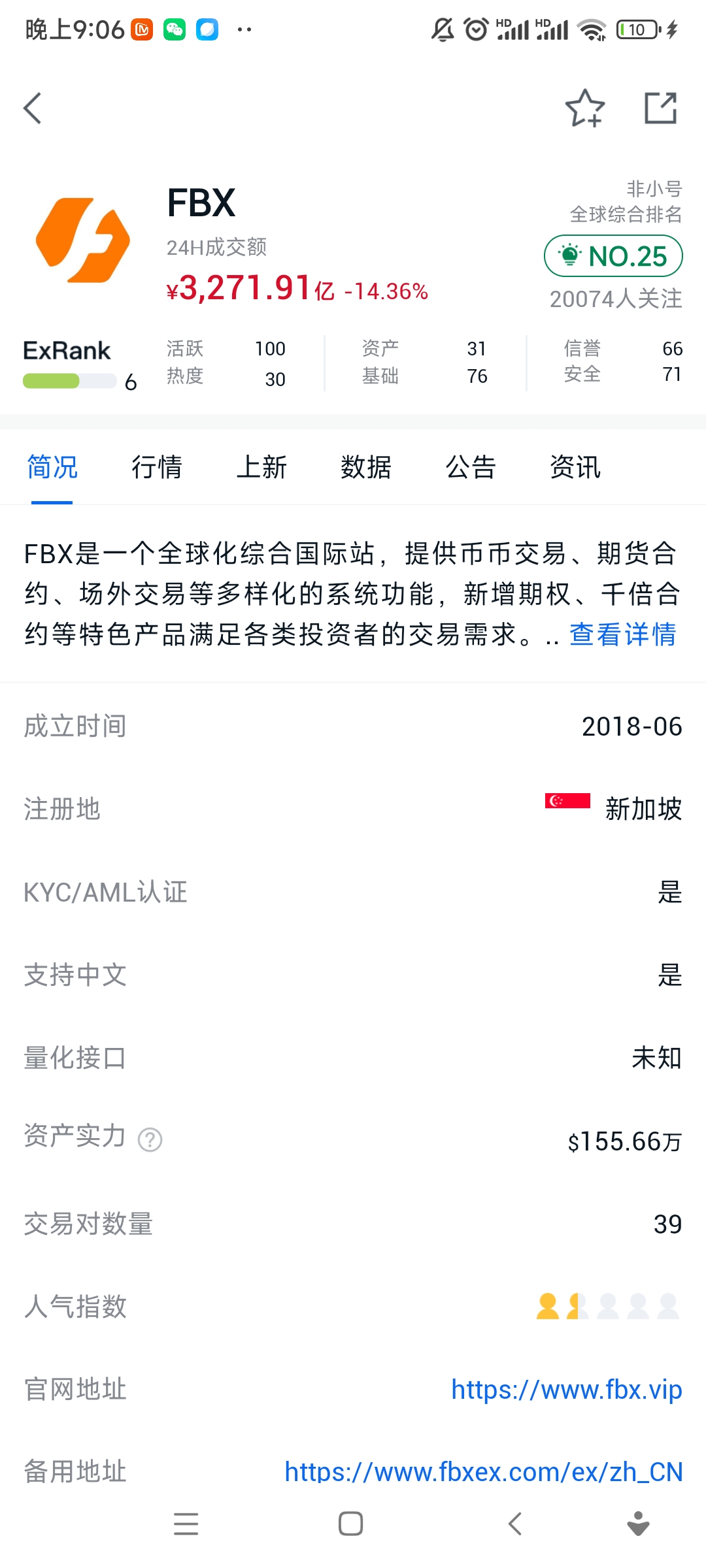Switch to the 资讯 tab
Screen dimensions: 706x1568
(575, 467)
